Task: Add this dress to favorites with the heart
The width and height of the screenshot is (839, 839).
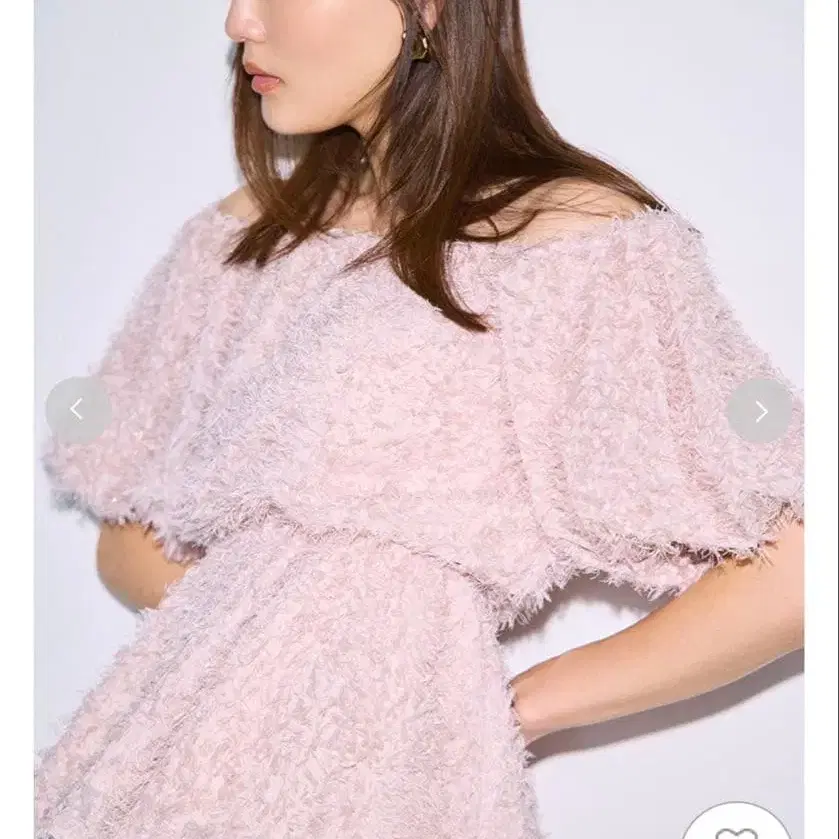Action: [x=736, y=826]
